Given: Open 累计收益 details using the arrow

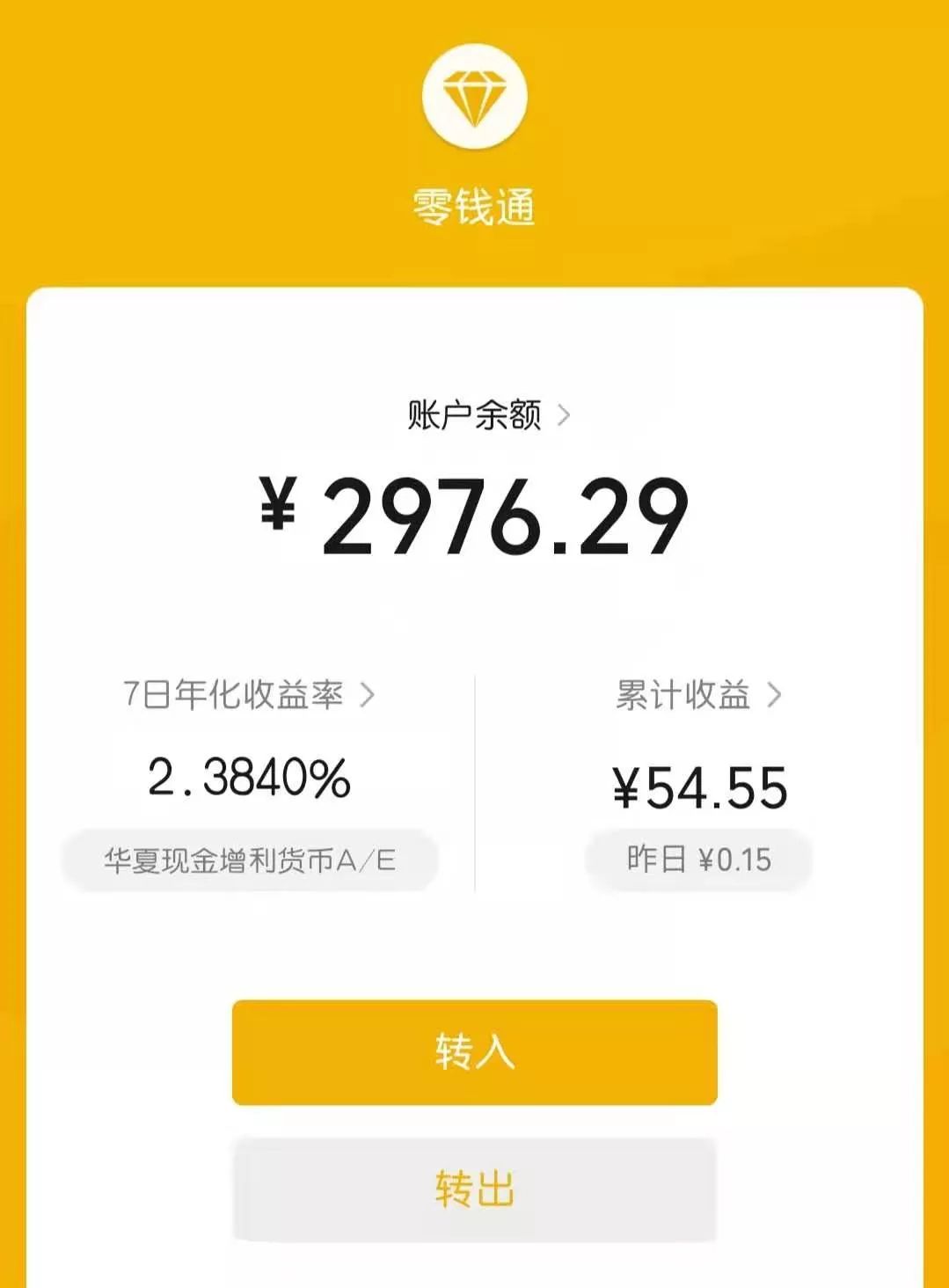Looking at the screenshot, I should (x=773, y=694).
